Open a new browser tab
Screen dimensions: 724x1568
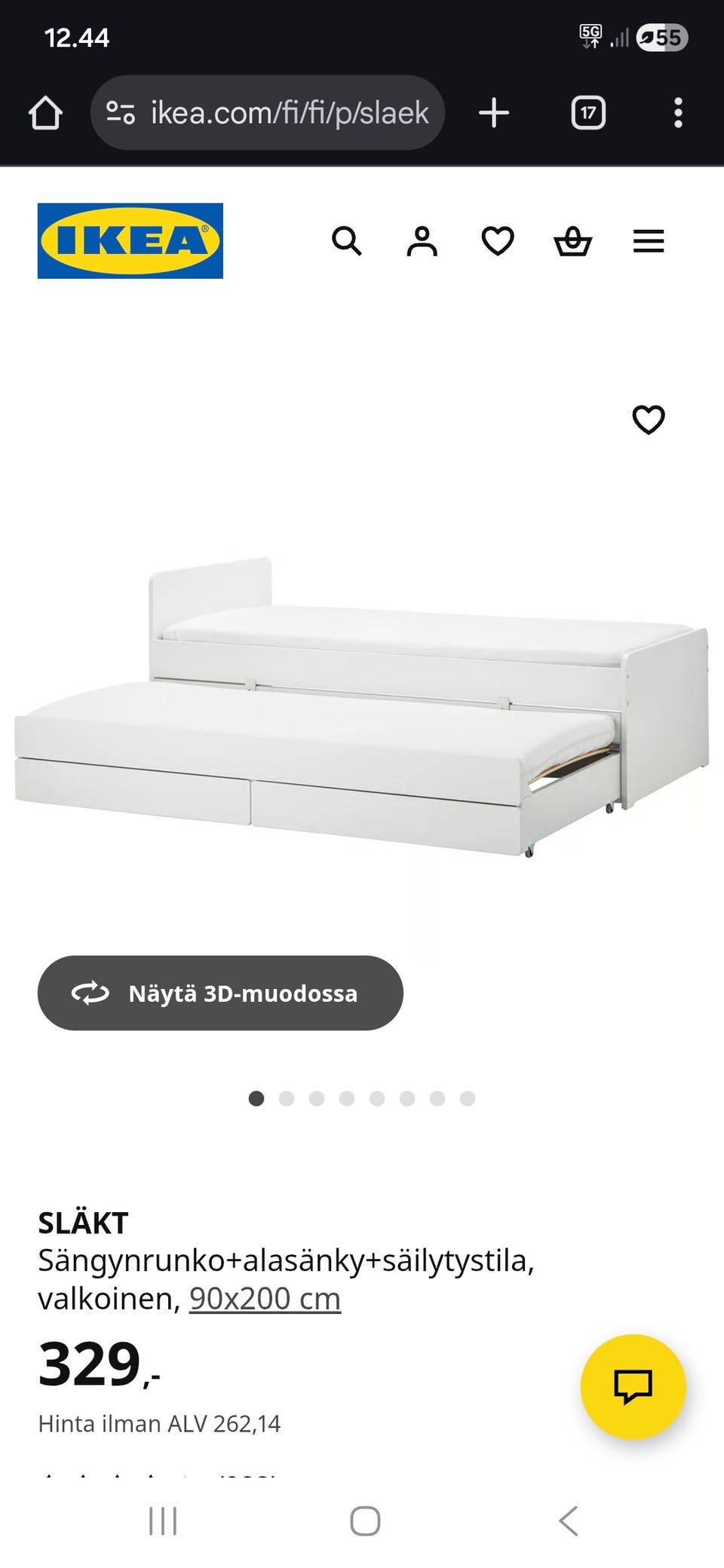point(494,113)
